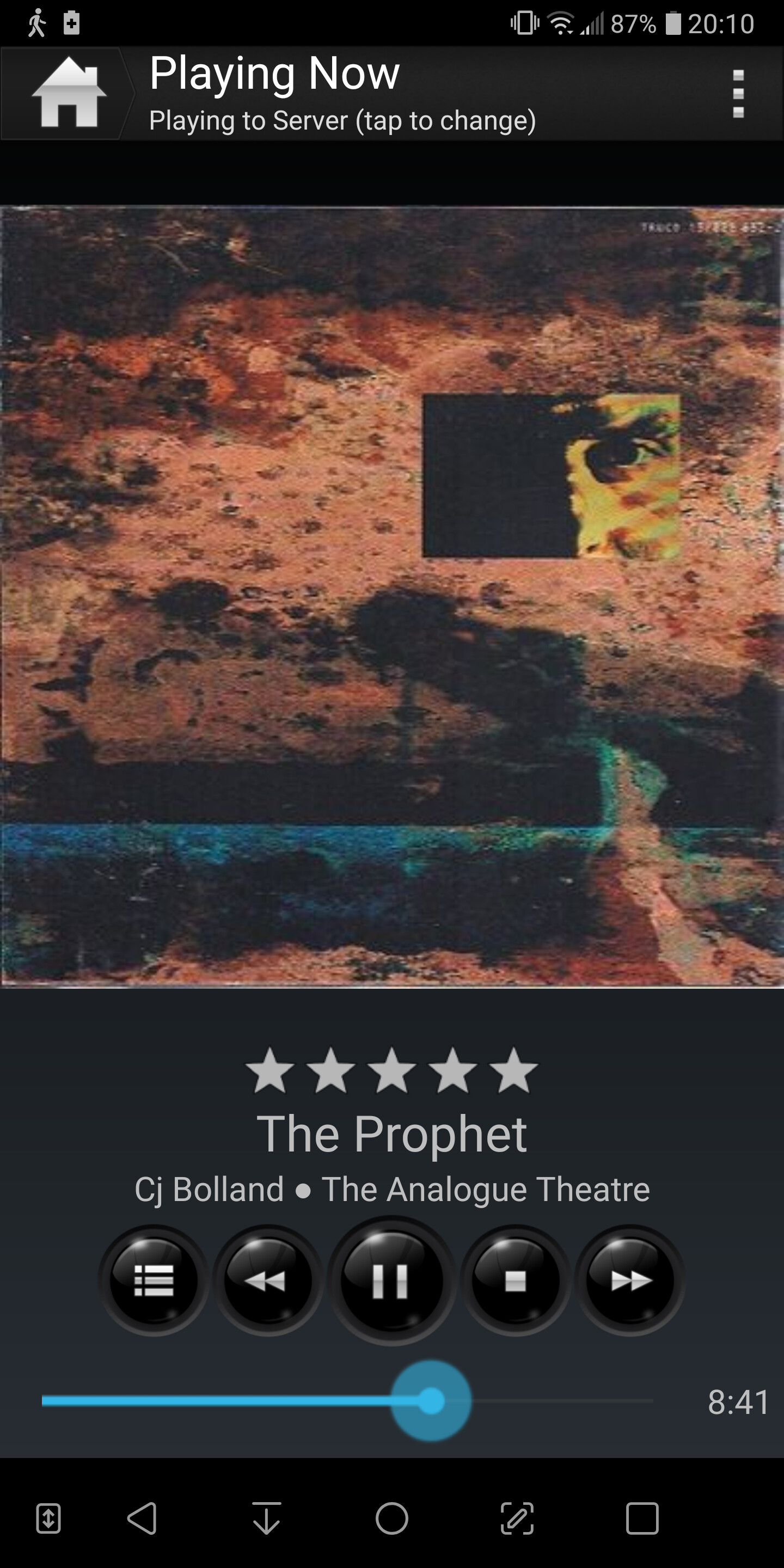Pause The Prophet
The height and width of the screenshot is (1568, 784).
pos(391,1279)
